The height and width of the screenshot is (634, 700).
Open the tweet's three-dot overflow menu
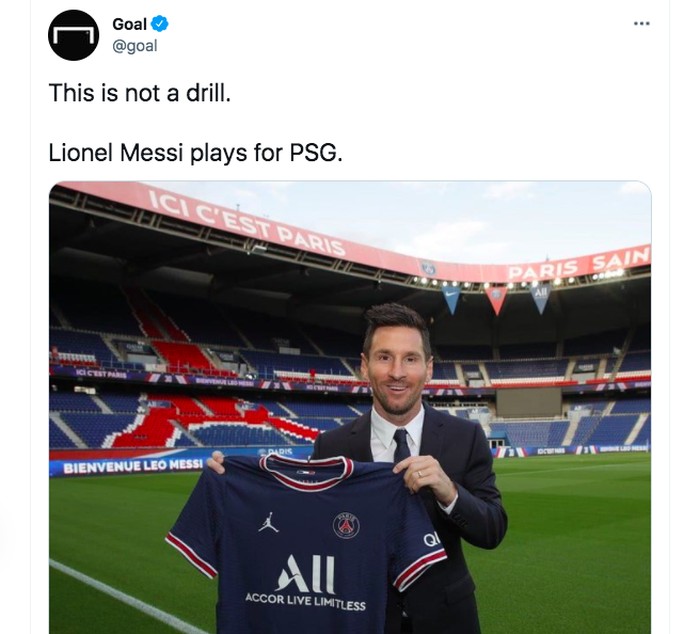(x=642, y=24)
